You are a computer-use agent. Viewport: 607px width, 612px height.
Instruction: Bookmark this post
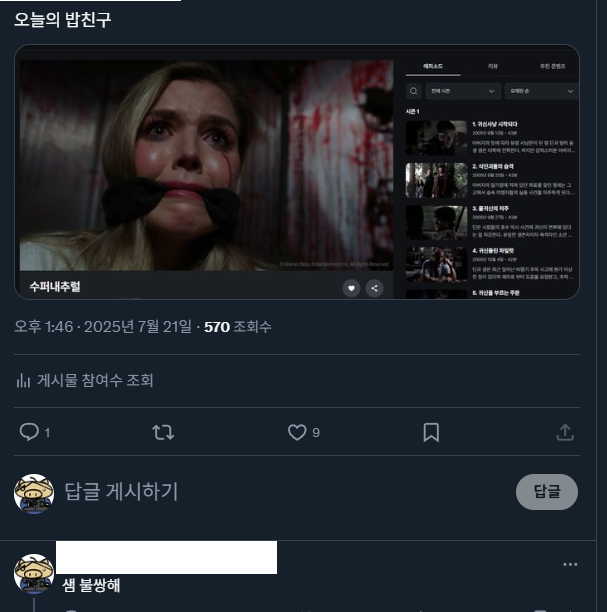(x=431, y=432)
